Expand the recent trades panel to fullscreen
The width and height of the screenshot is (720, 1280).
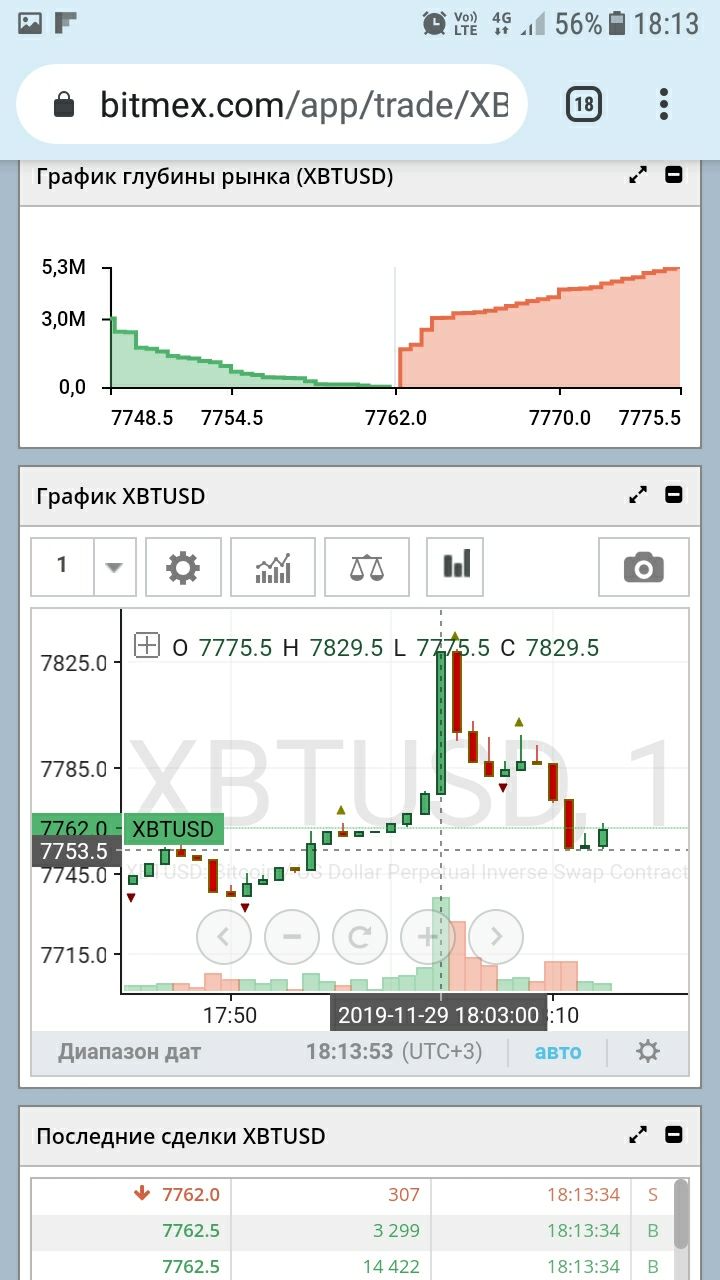[x=637, y=1135]
